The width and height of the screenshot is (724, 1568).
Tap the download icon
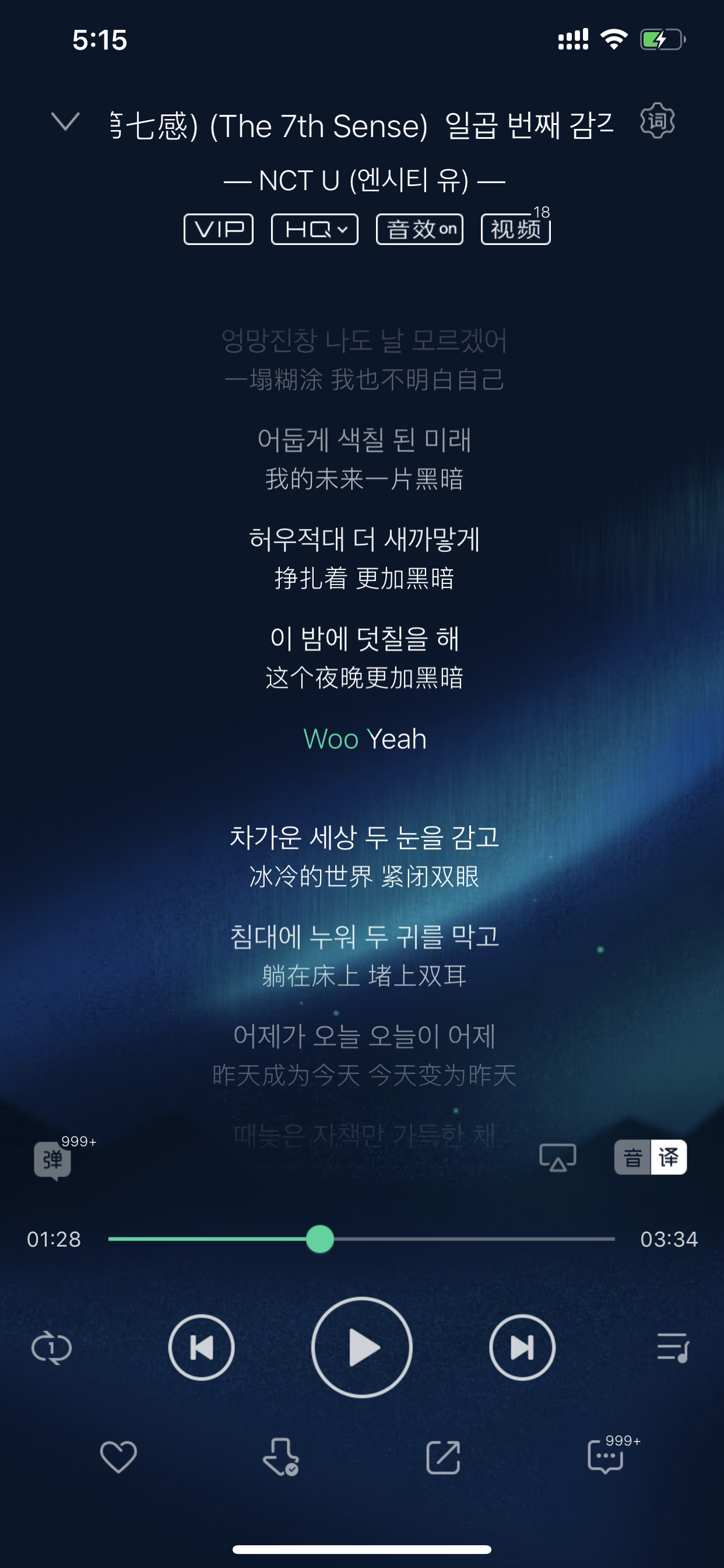click(280, 1457)
